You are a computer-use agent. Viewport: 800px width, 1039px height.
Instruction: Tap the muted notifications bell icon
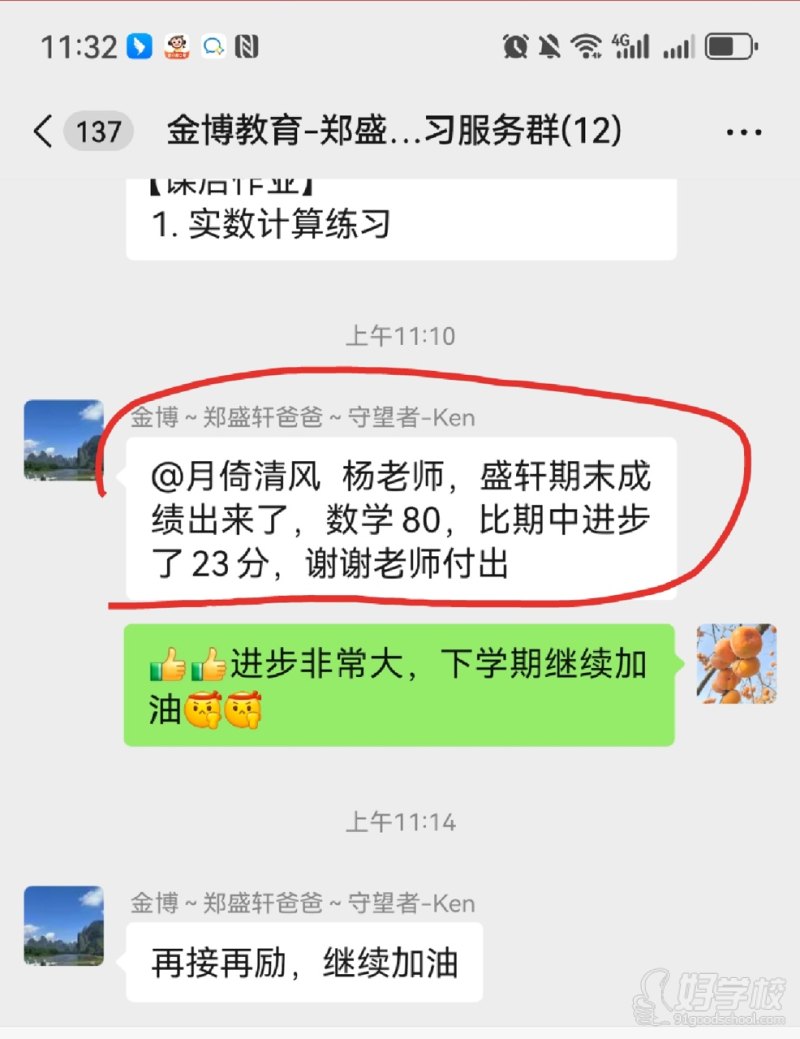coord(549,43)
